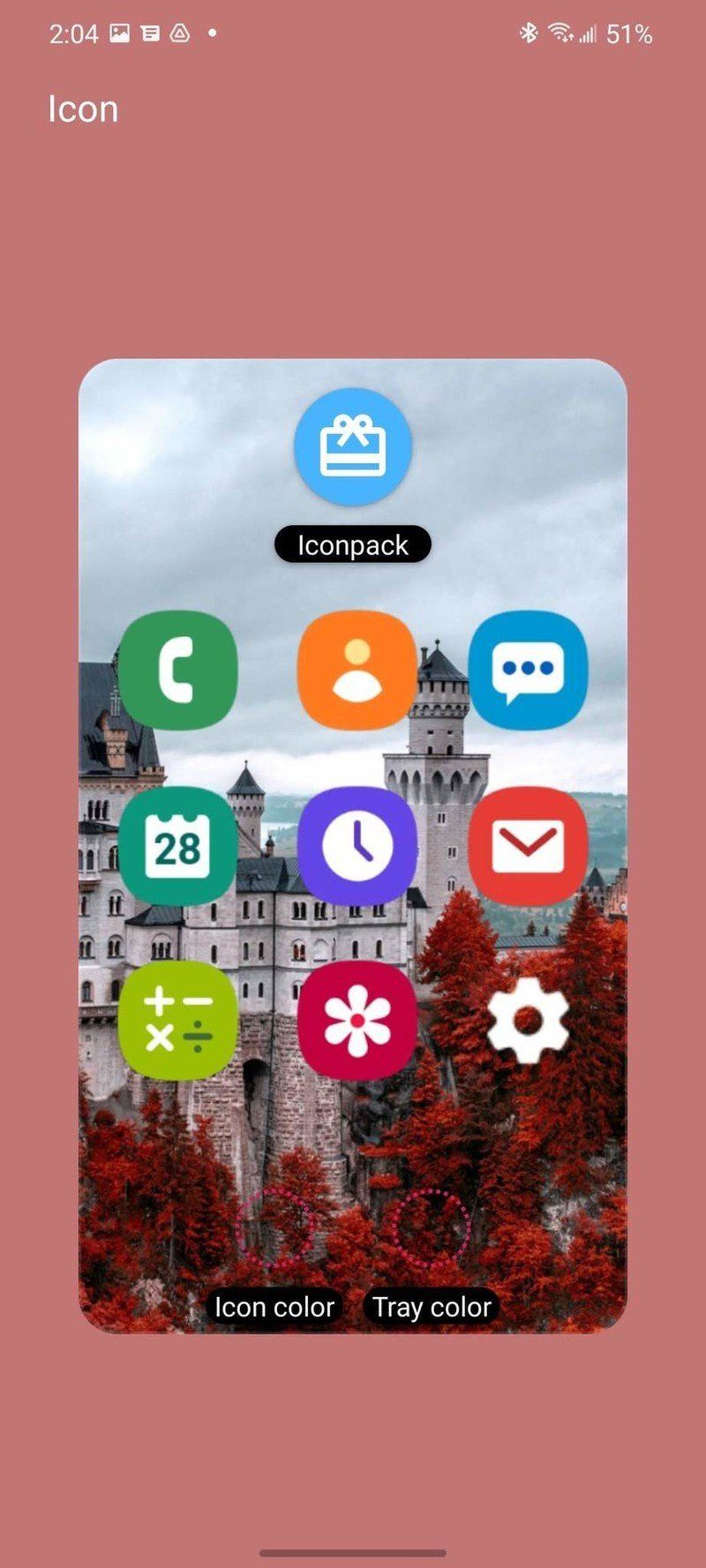Open the orange Contacts icon preview
706x1568 pixels.
pyautogui.click(x=355, y=671)
